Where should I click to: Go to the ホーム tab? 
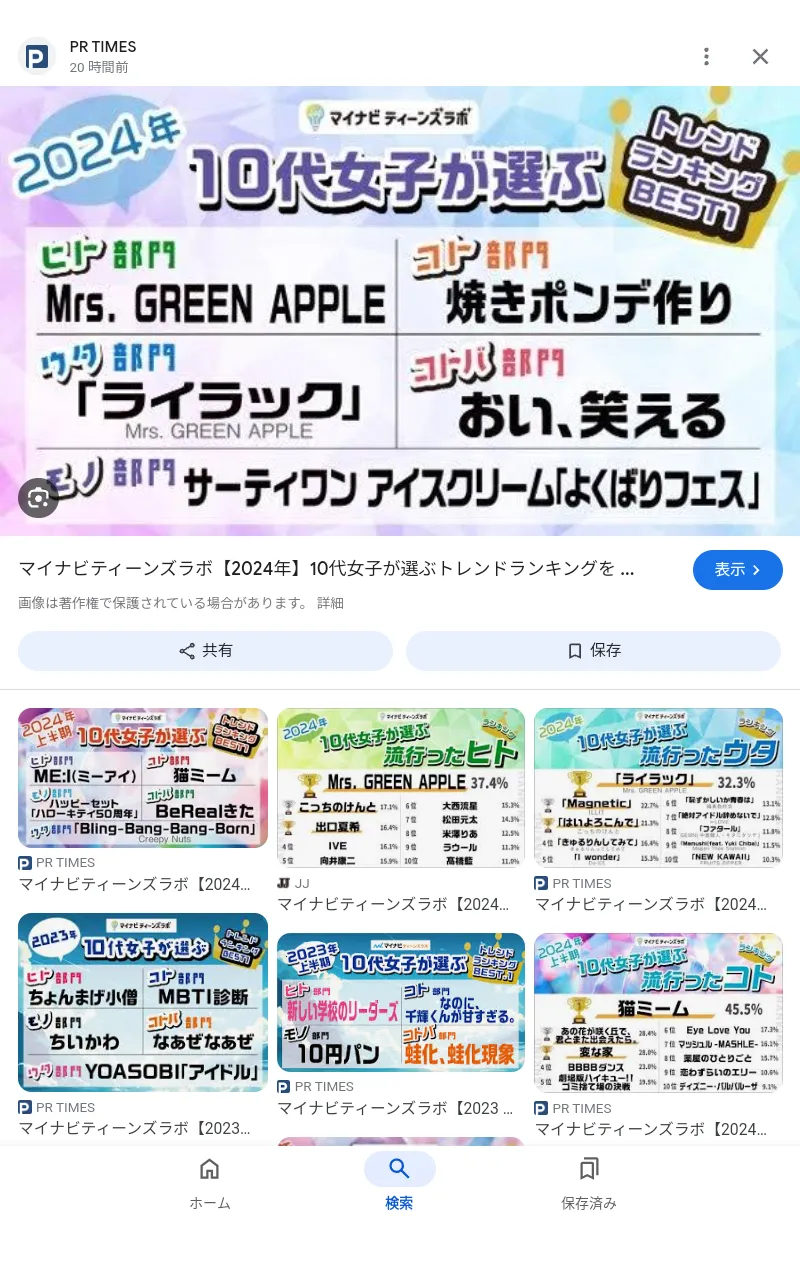click(210, 1184)
